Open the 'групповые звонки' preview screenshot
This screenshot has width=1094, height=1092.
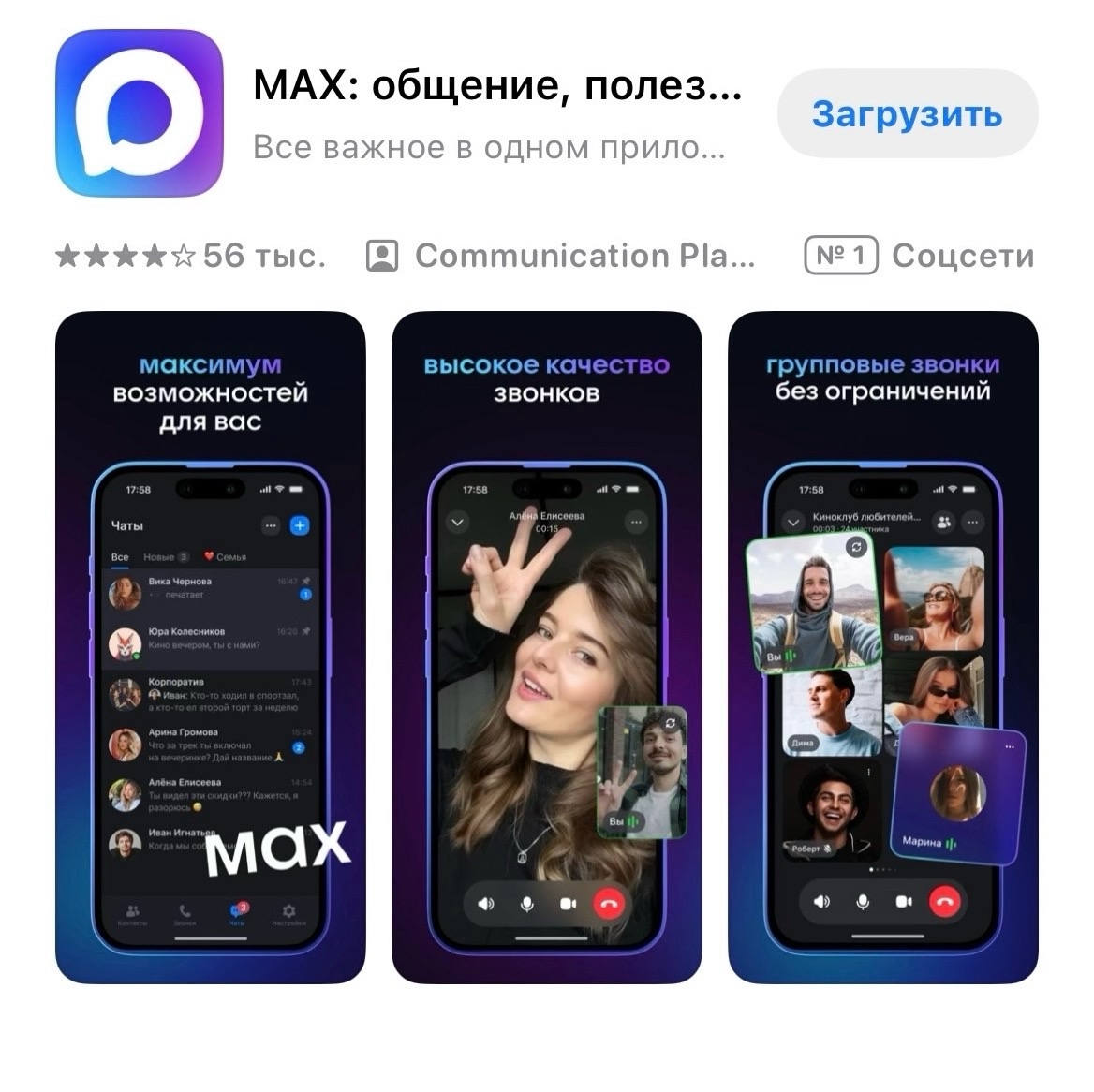882,646
